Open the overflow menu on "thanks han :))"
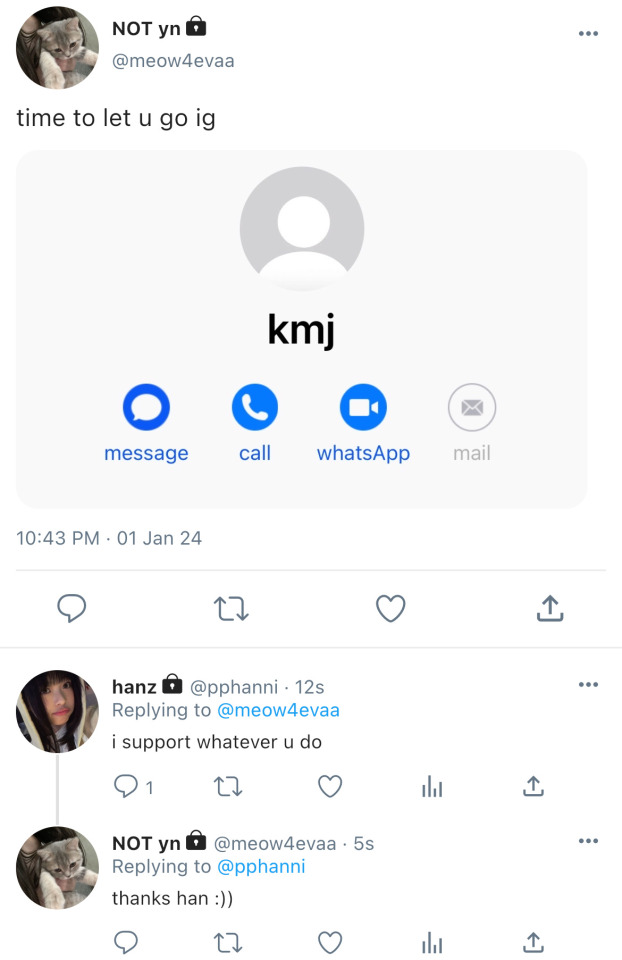Image resolution: width=622 pixels, height=960 pixels. (x=588, y=841)
